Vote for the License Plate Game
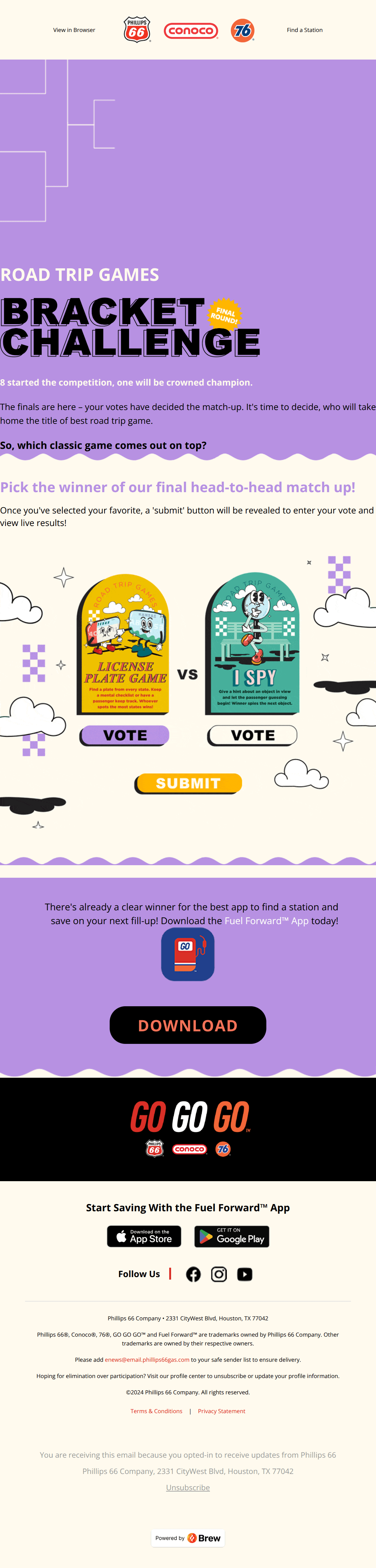The height and width of the screenshot is (1568, 376). click(x=125, y=735)
